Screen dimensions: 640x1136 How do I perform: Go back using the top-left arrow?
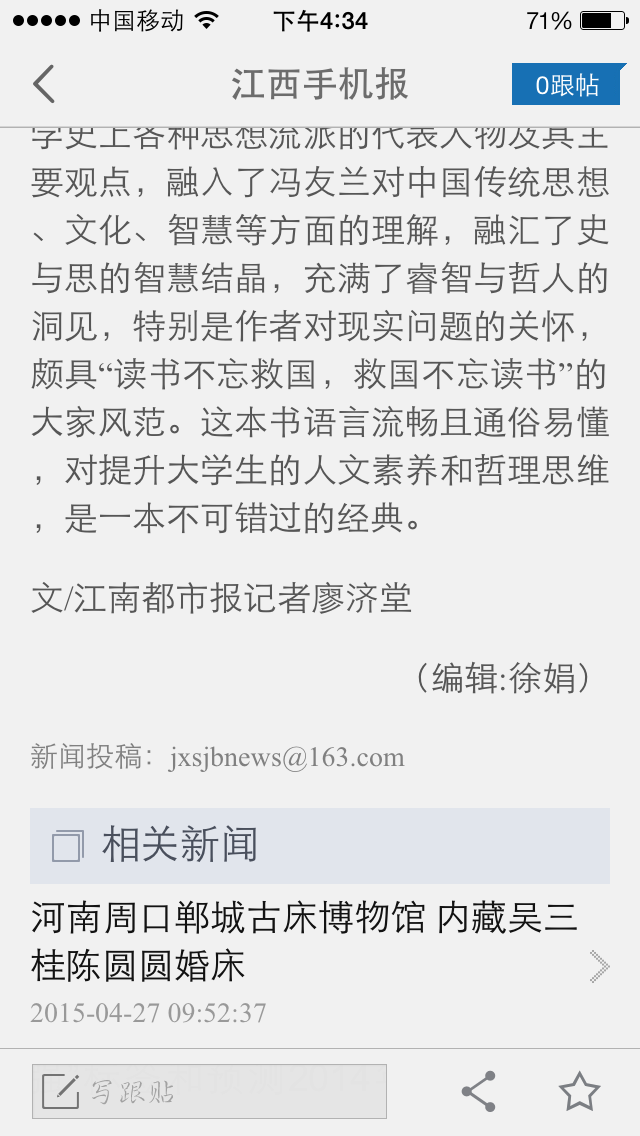click(x=44, y=85)
